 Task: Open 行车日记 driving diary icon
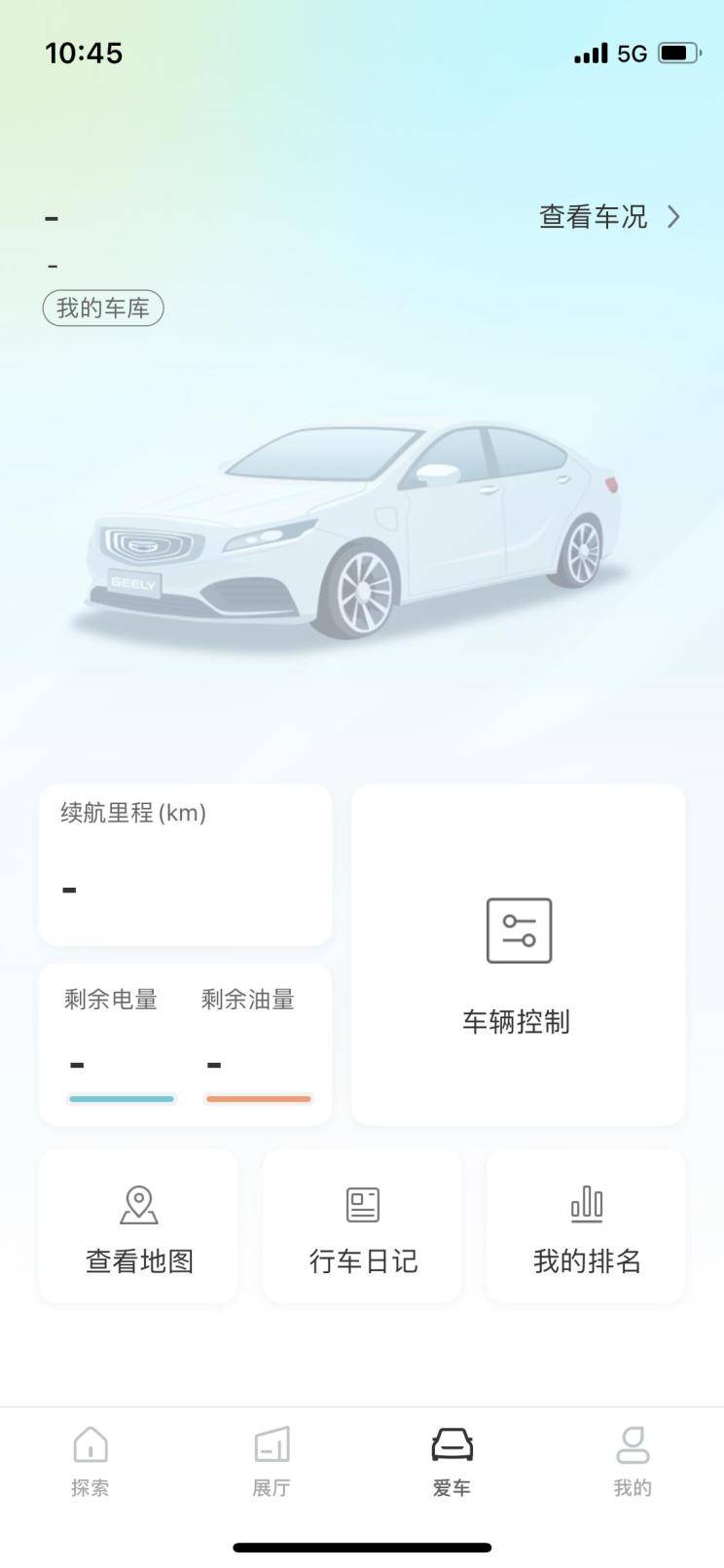pos(361,1203)
